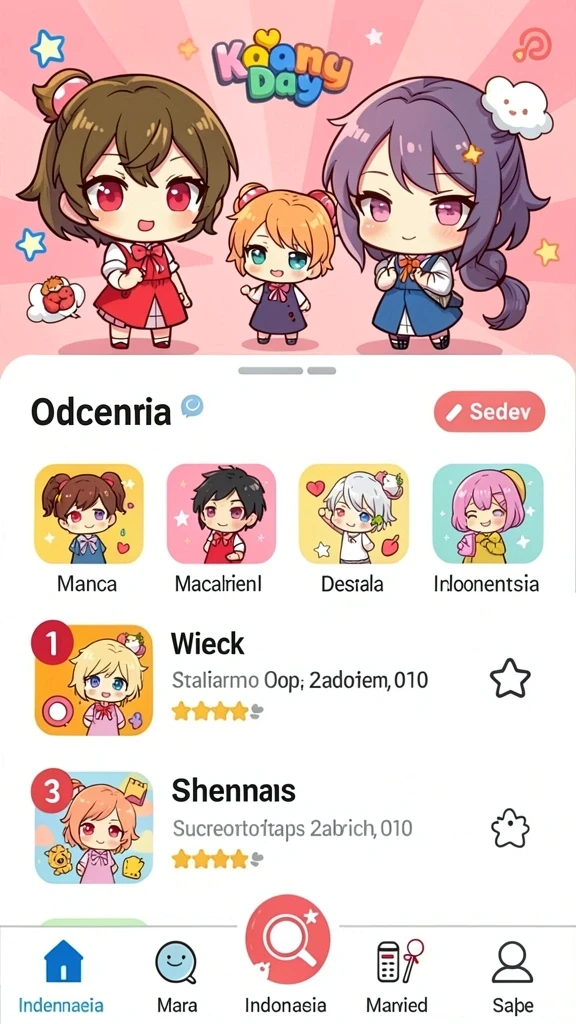Viewport: 576px width, 1024px height.
Task: Tap the swirl icon on the banner
Action: pos(532,46)
